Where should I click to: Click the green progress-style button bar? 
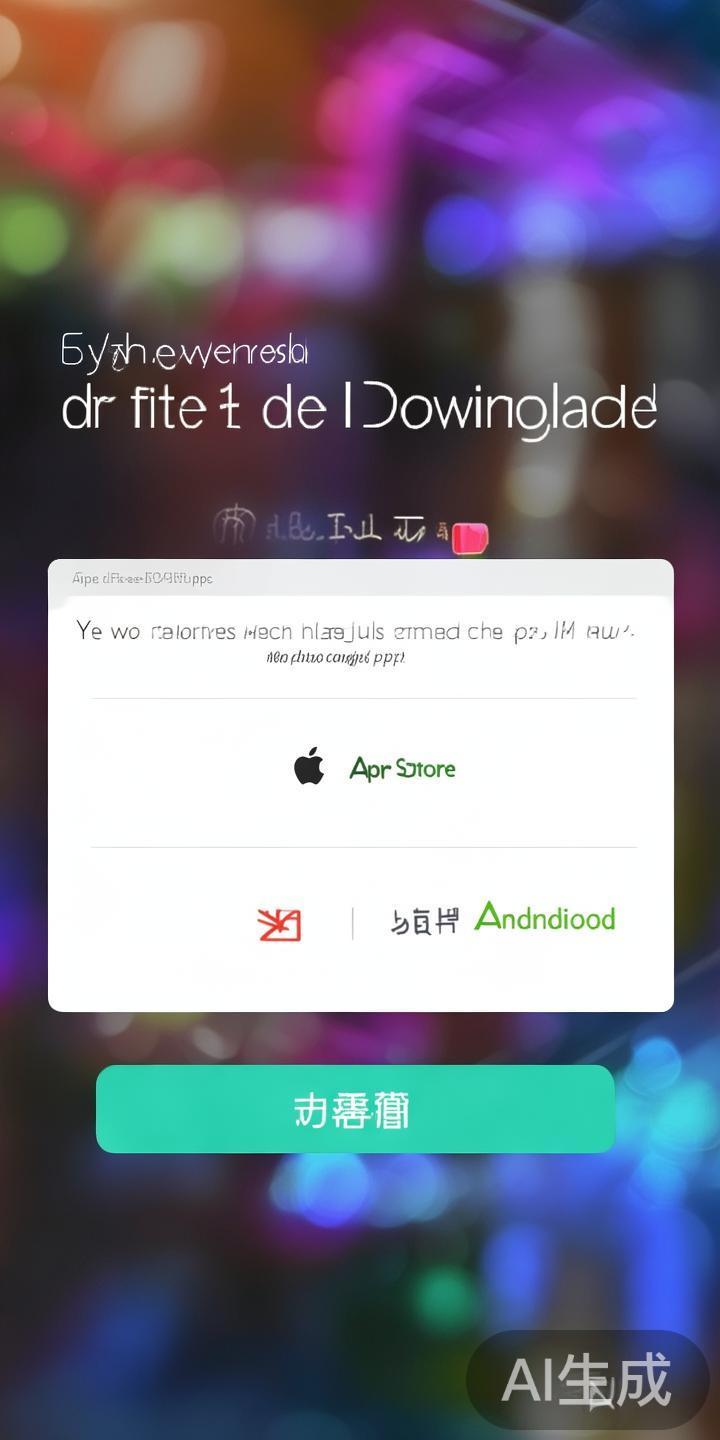click(356, 1108)
